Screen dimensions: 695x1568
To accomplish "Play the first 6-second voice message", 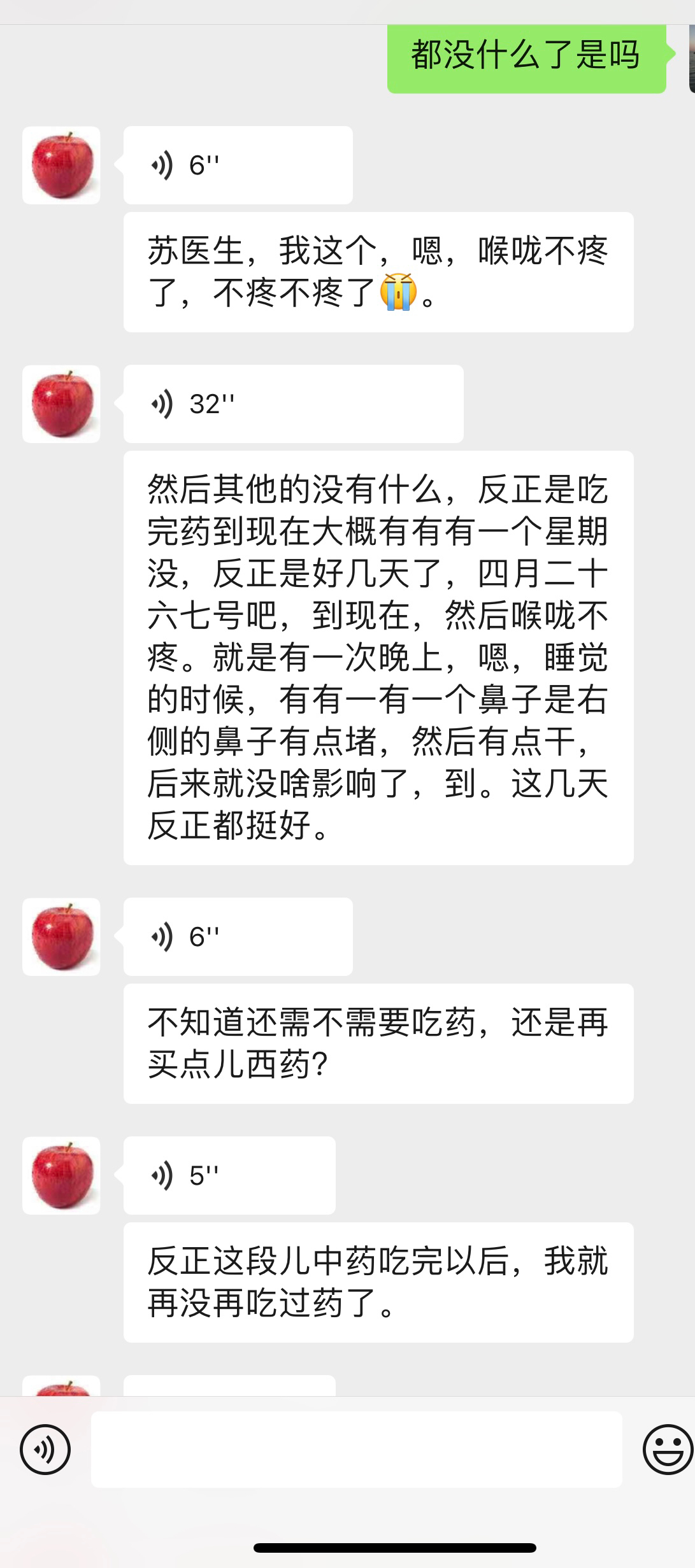I will point(238,166).
